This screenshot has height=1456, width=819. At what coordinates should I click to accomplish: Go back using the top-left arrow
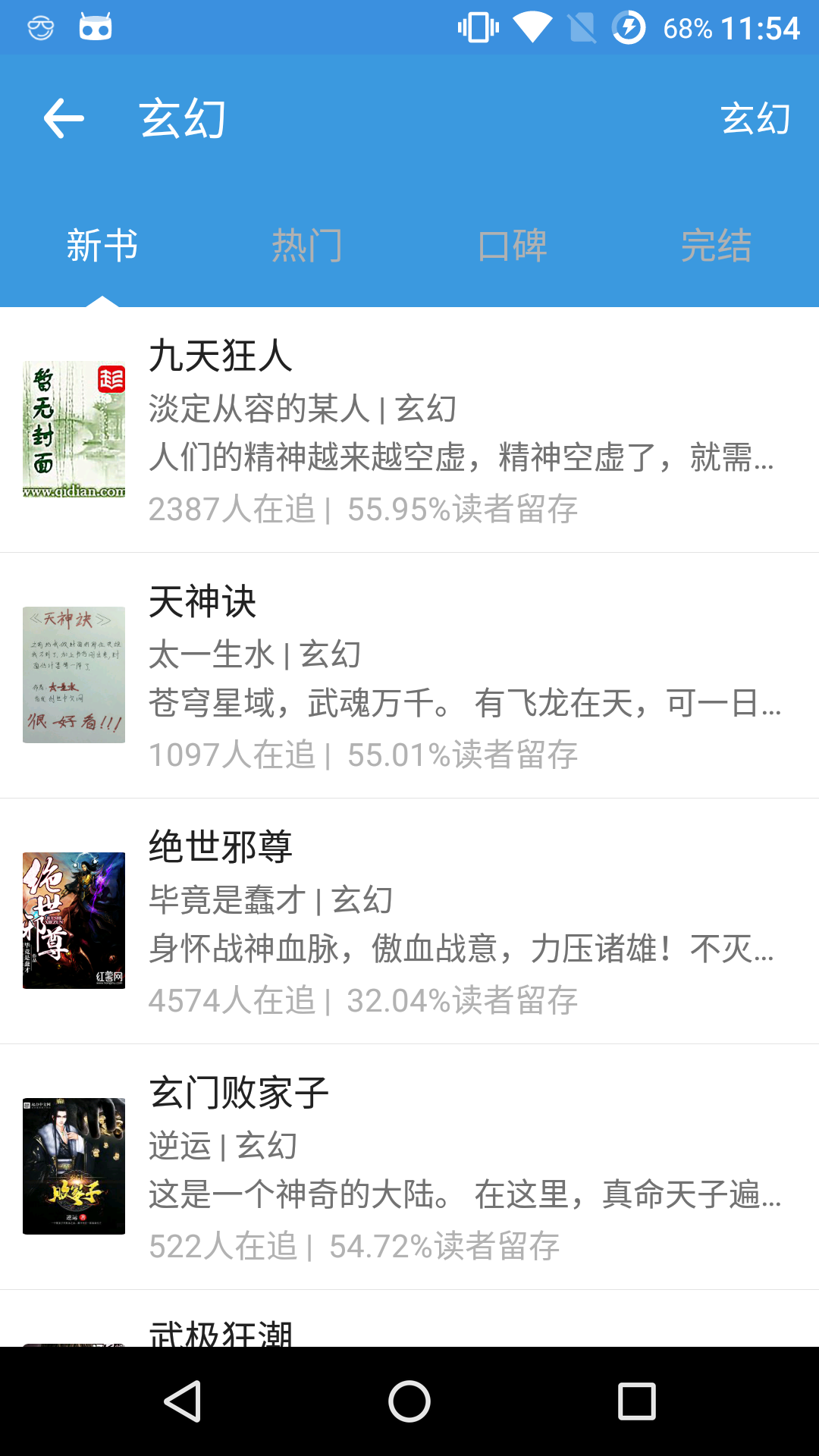(x=64, y=119)
